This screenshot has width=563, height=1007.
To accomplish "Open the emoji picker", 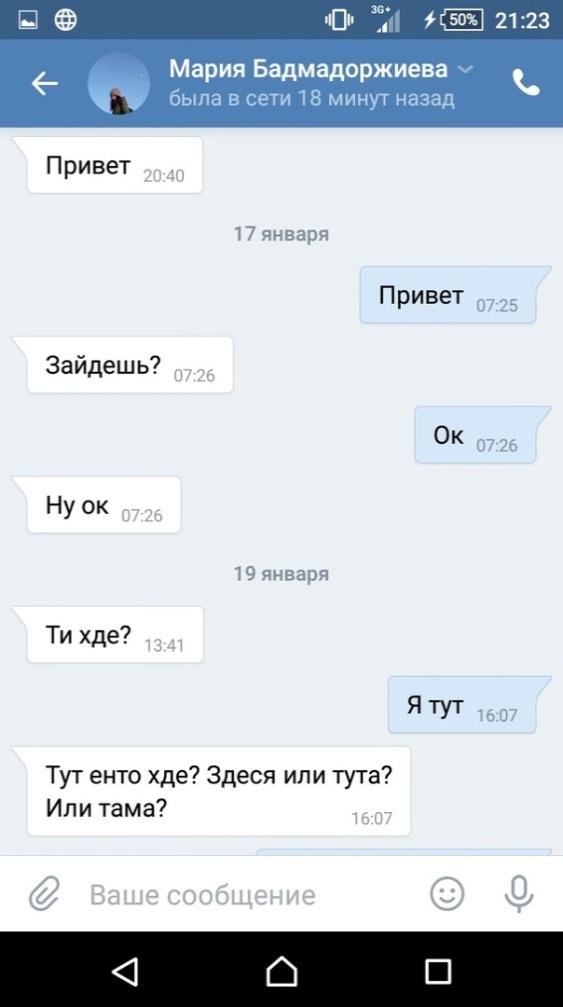I will coord(447,893).
